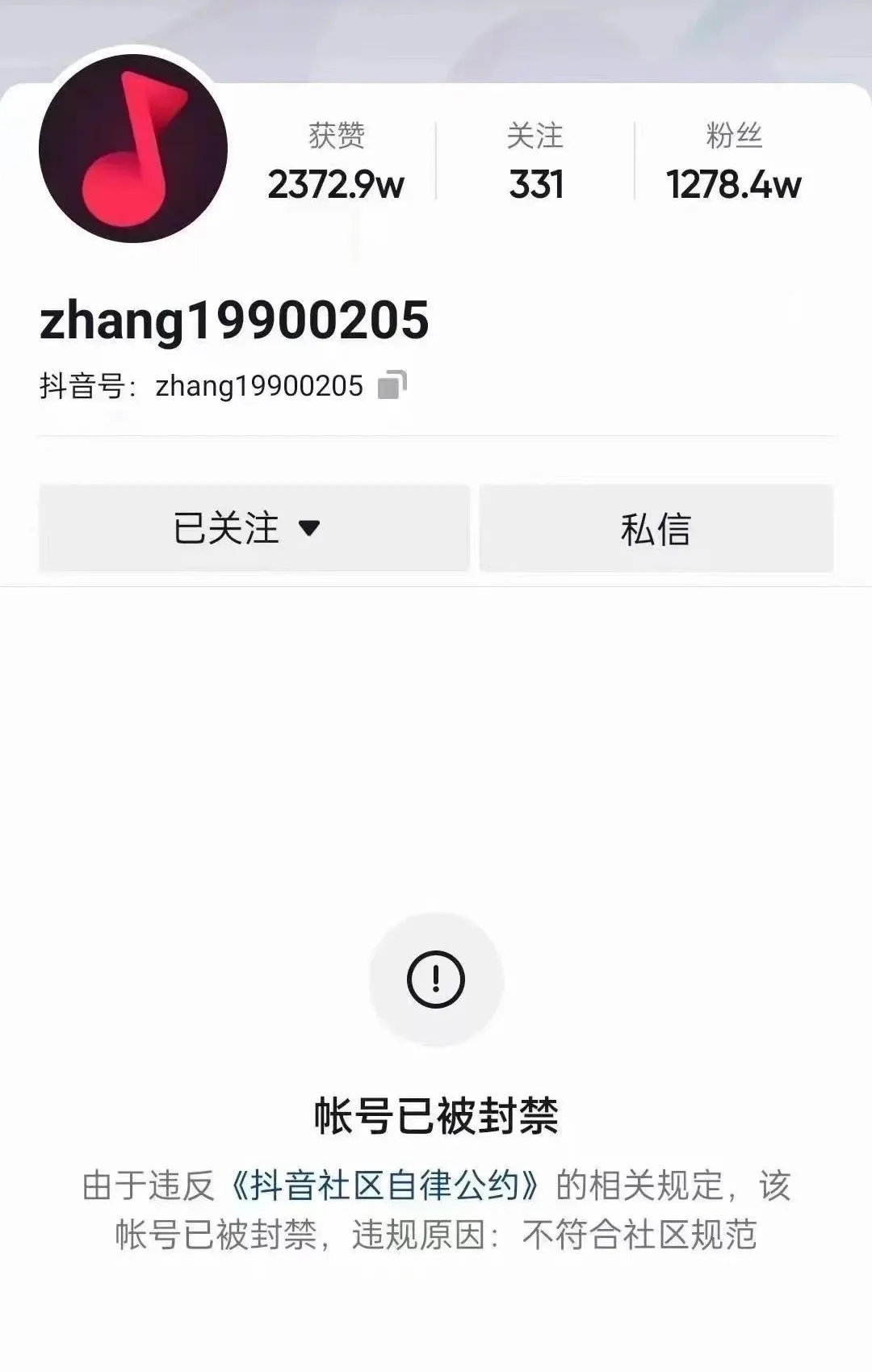View the 关注 following list
This screenshot has height=1372, width=872.
tap(535, 162)
